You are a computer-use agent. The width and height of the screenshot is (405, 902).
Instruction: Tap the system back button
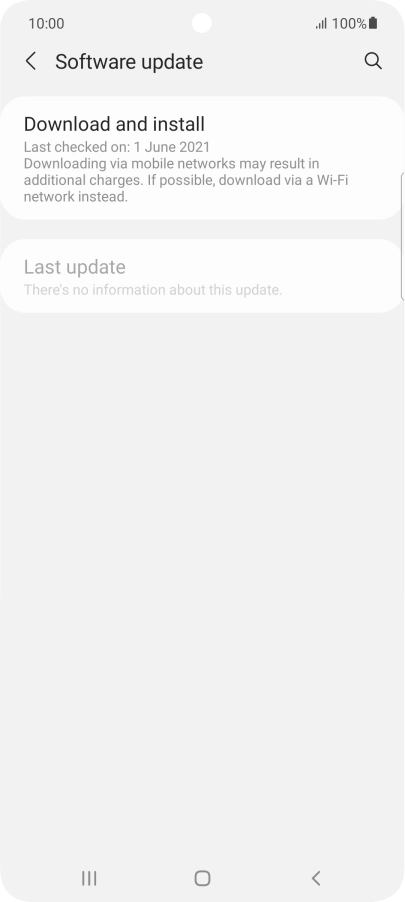315,878
